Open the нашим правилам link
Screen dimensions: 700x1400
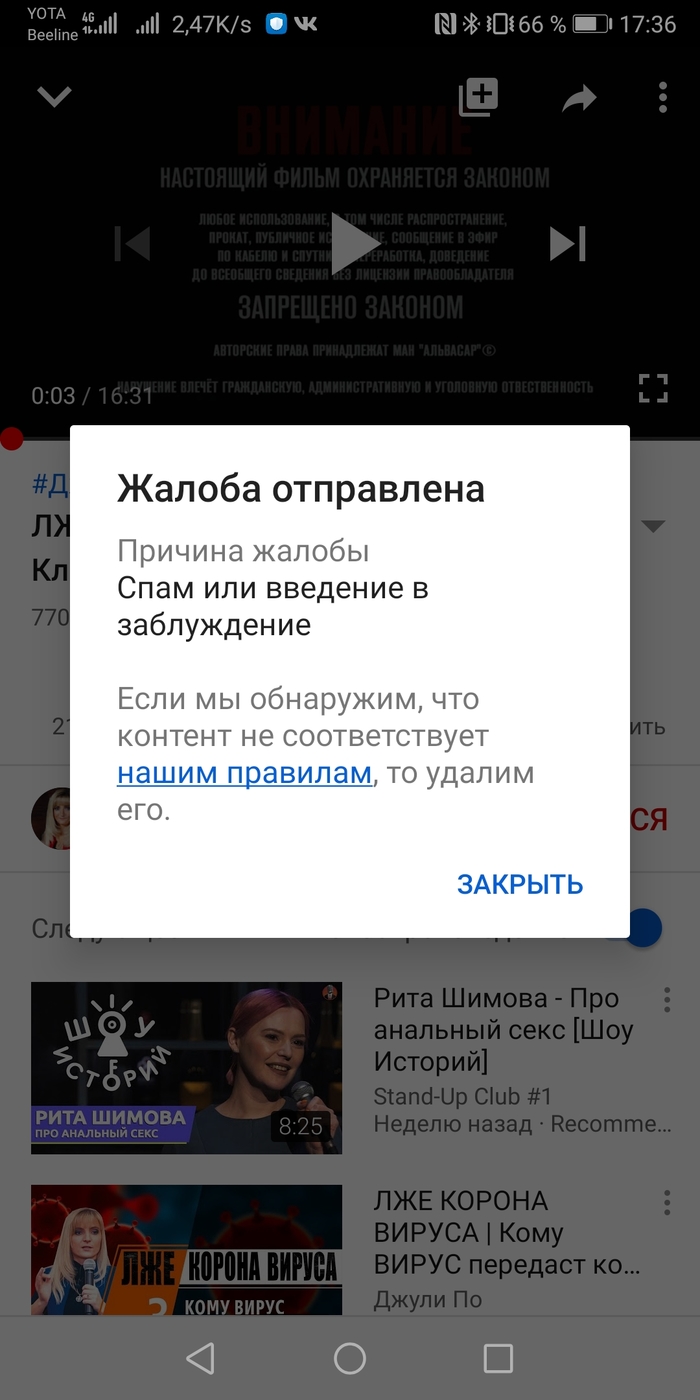[x=244, y=773]
